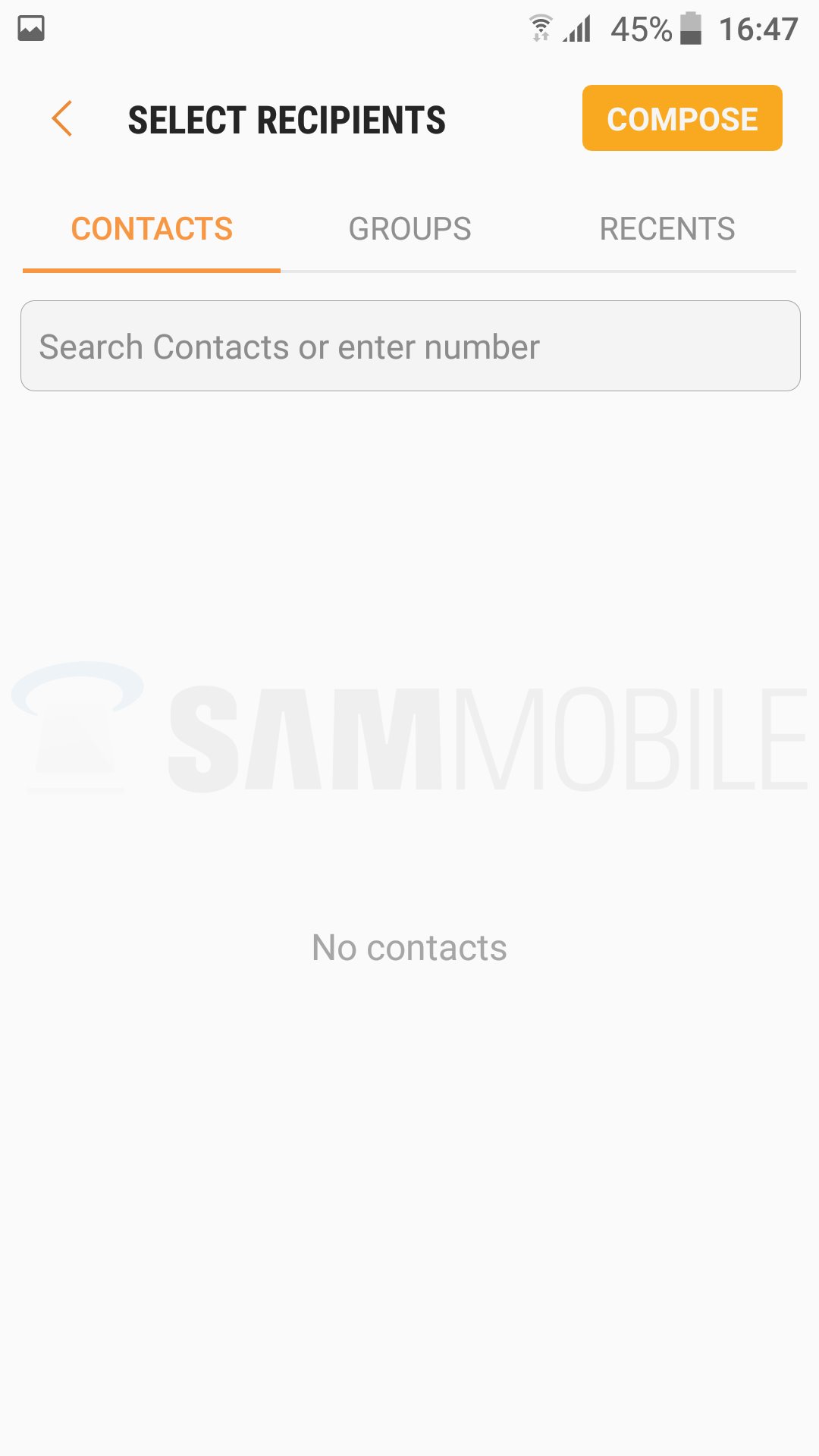Select the Contacts tab
The width and height of the screenshot is (819, 1456).
[152, 229]
